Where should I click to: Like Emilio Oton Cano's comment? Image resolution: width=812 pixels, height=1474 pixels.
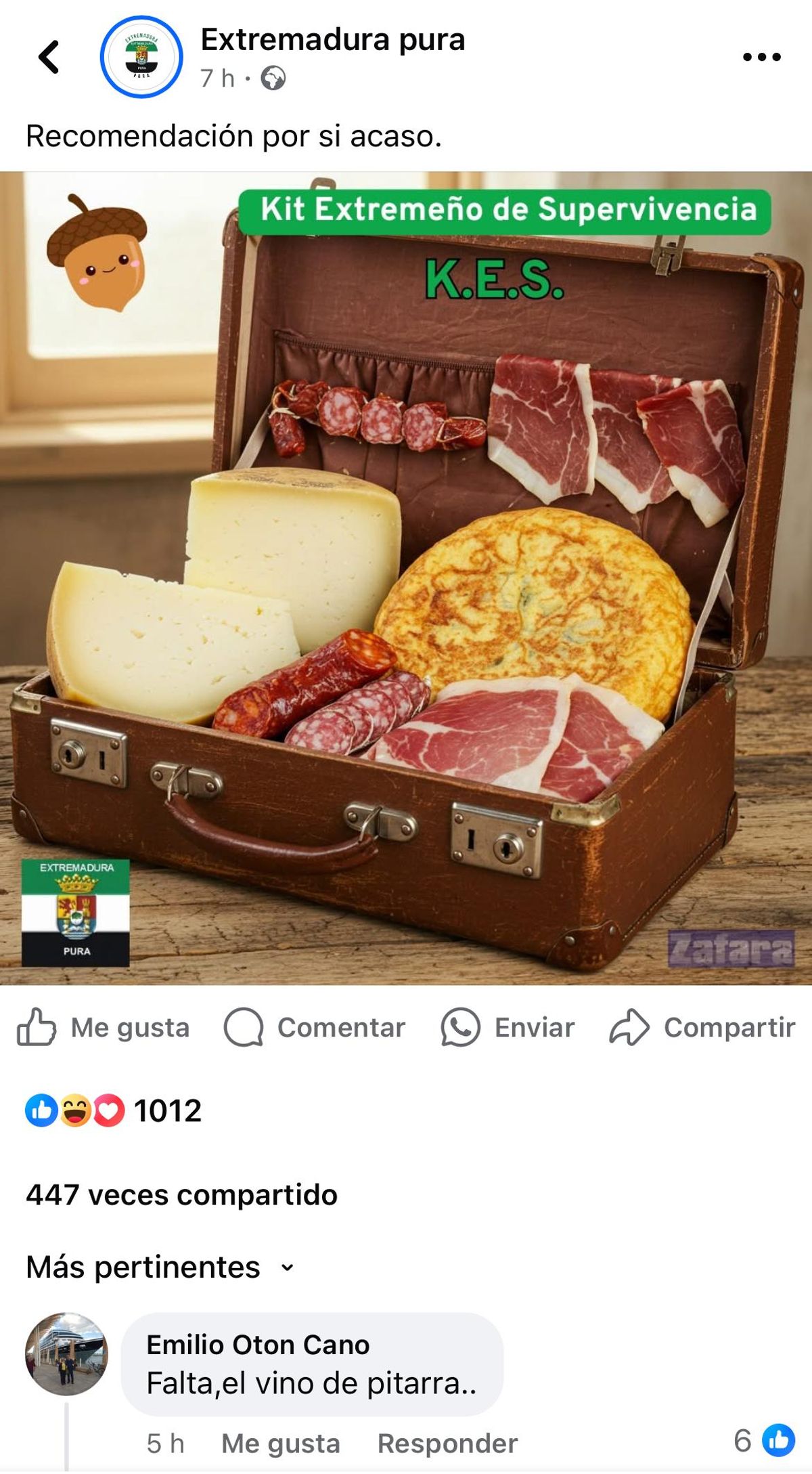280,1444
